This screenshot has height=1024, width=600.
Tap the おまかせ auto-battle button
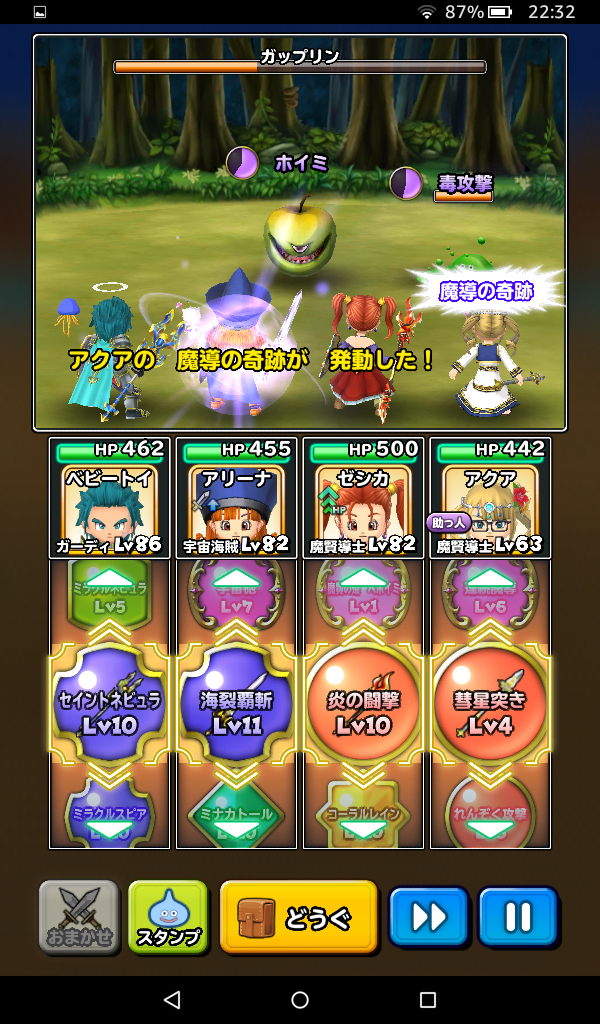click(78, 917)
